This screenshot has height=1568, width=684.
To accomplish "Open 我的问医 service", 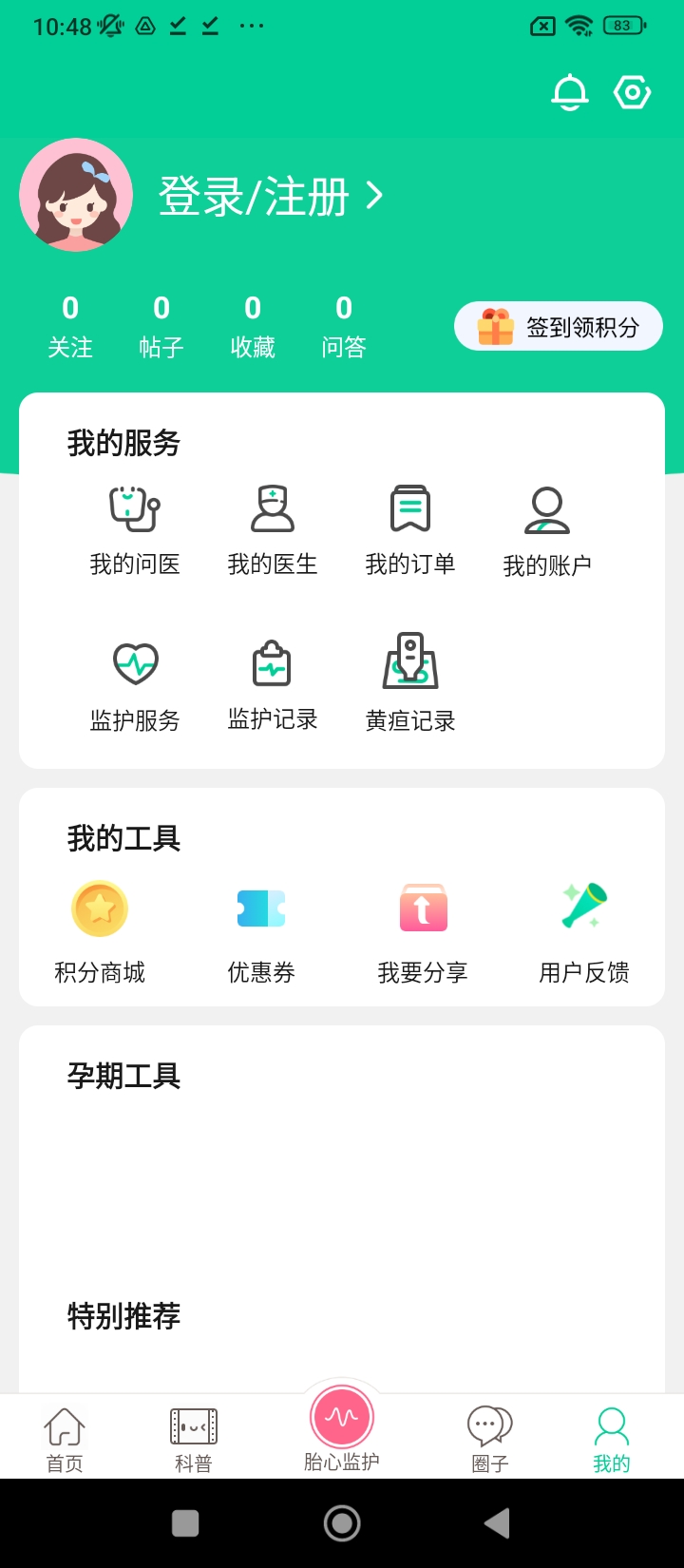I will click(x=135, y=530).
